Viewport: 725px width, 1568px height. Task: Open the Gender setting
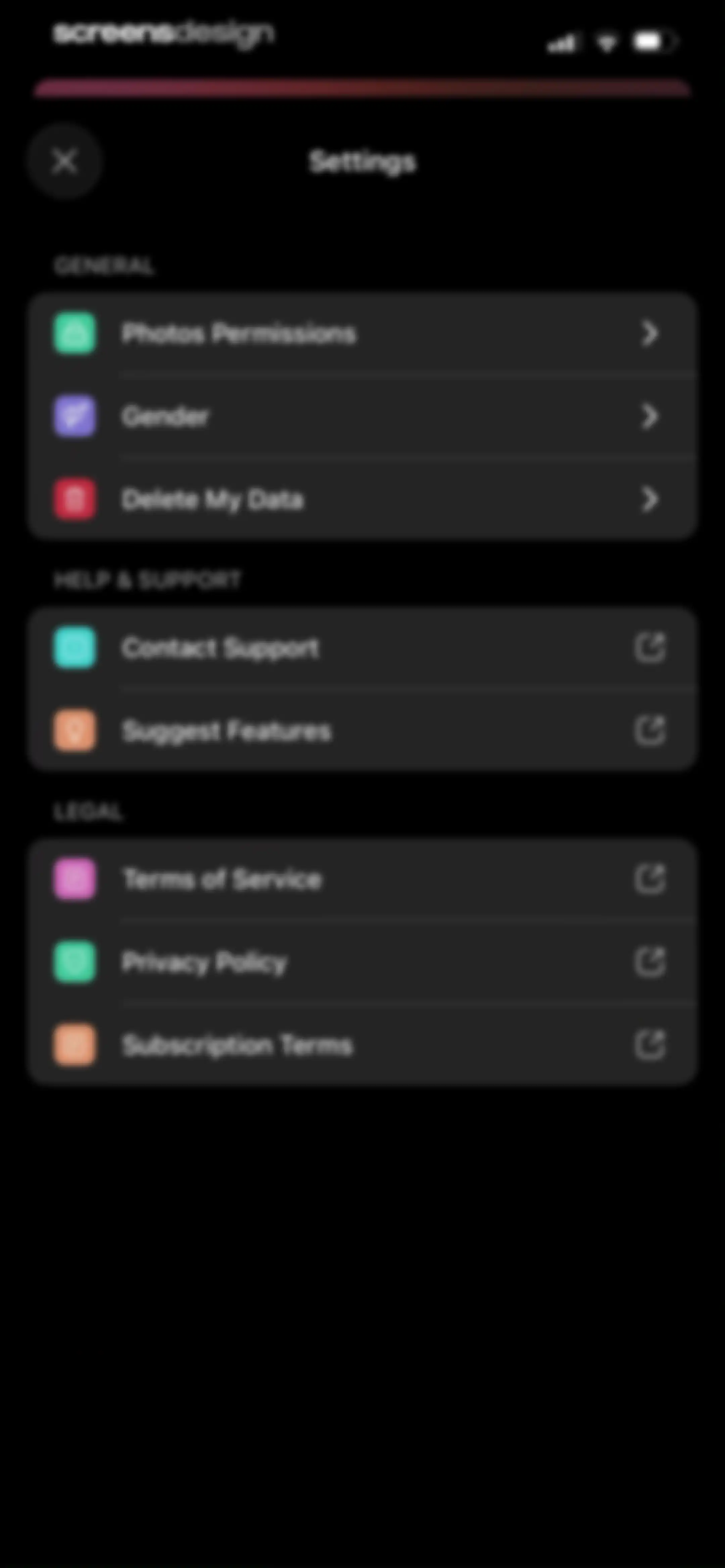coord(362,416)
